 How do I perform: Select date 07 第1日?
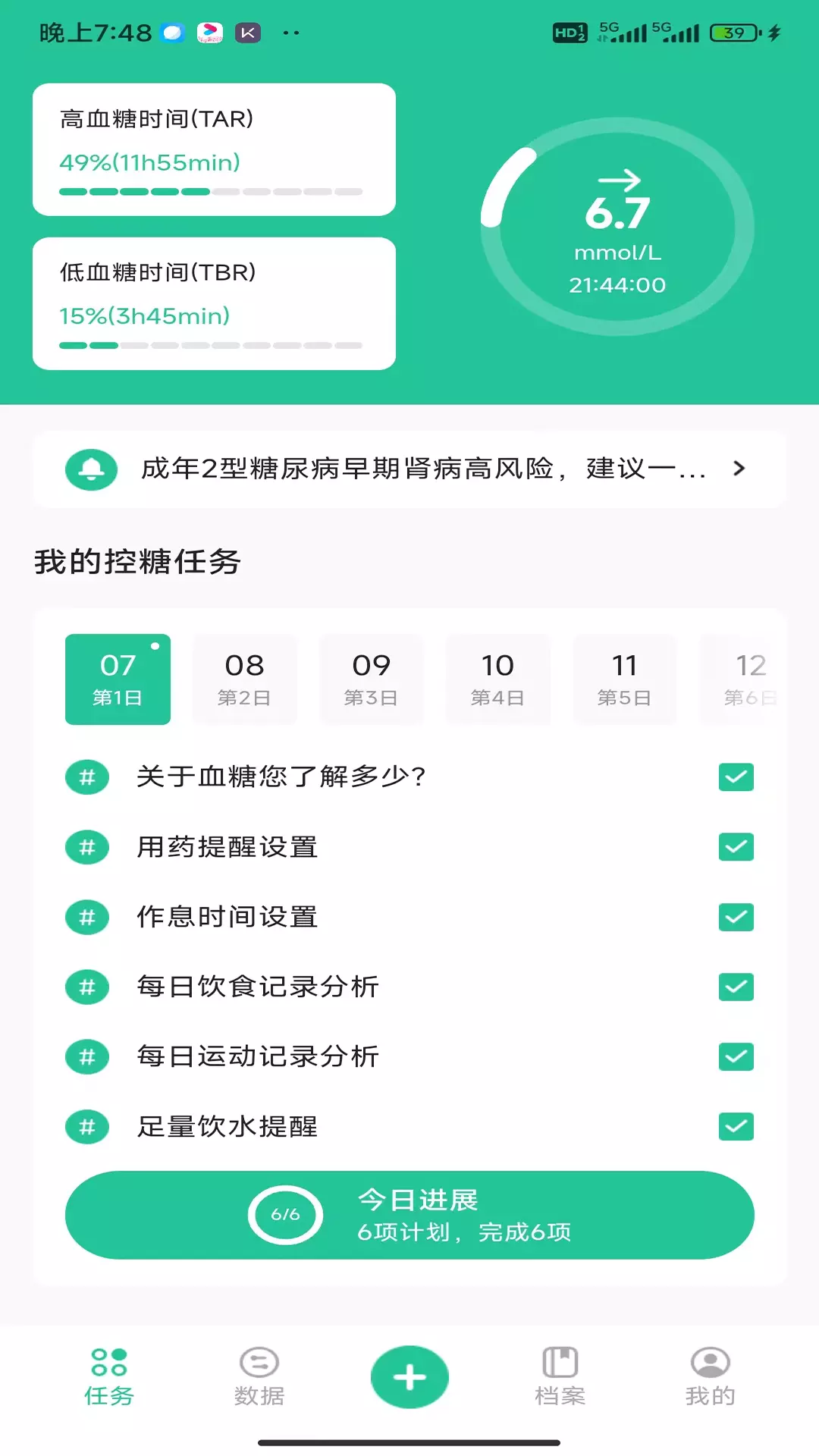[x=118, y=679]
